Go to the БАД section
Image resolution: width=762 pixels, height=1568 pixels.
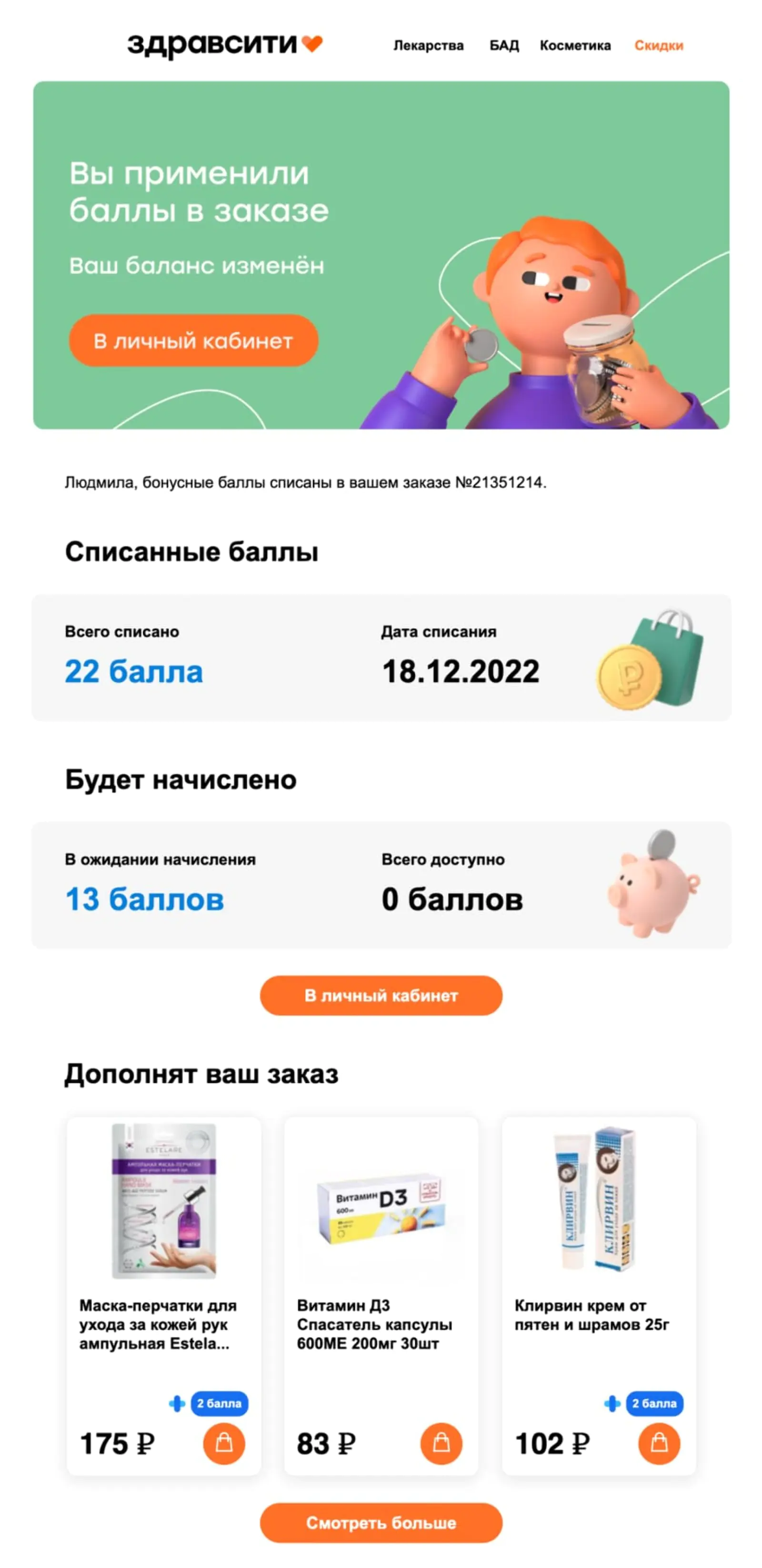pyautogui.click(x=504, y=46)
